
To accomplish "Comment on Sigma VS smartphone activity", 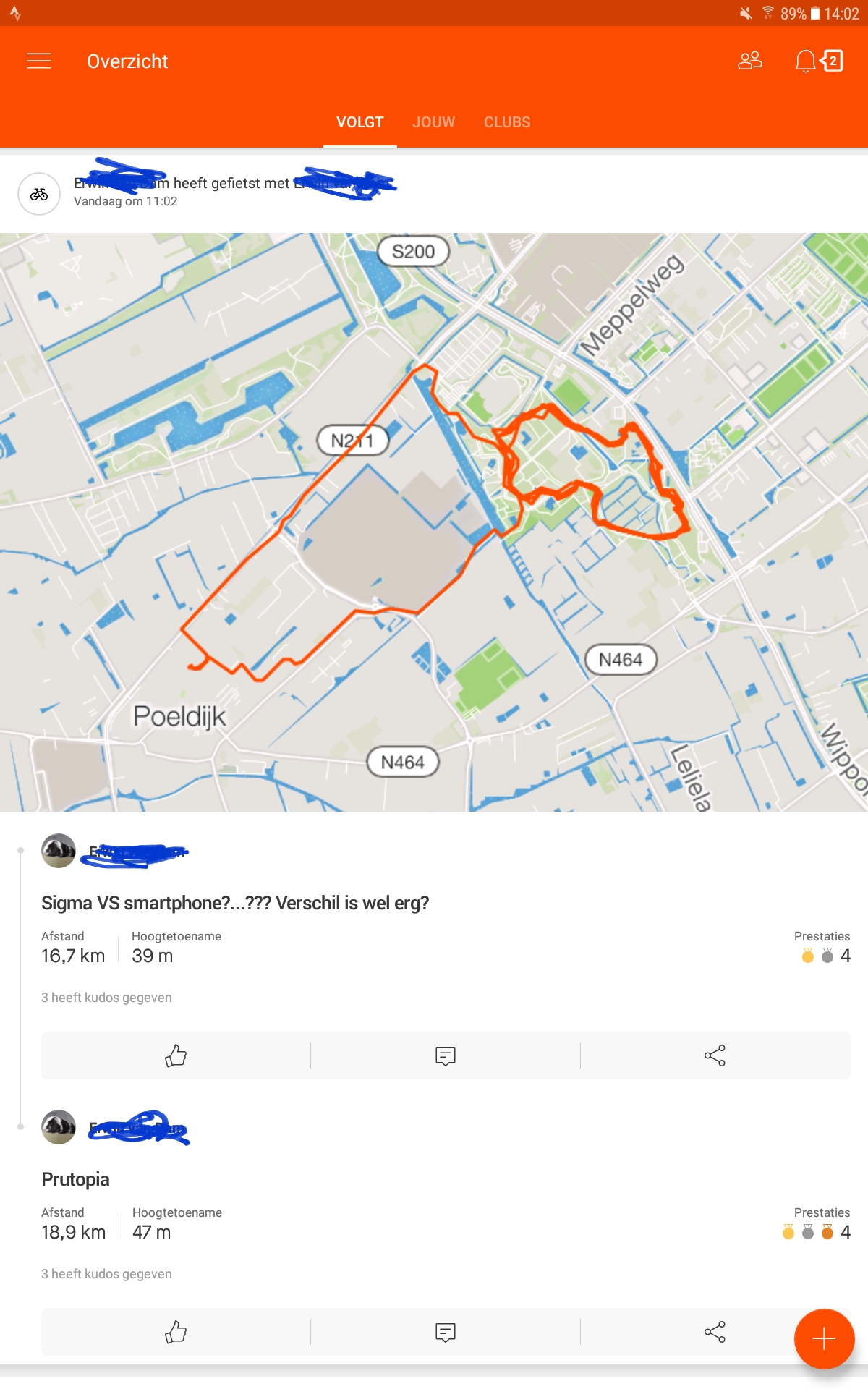I will [446, 1055].
